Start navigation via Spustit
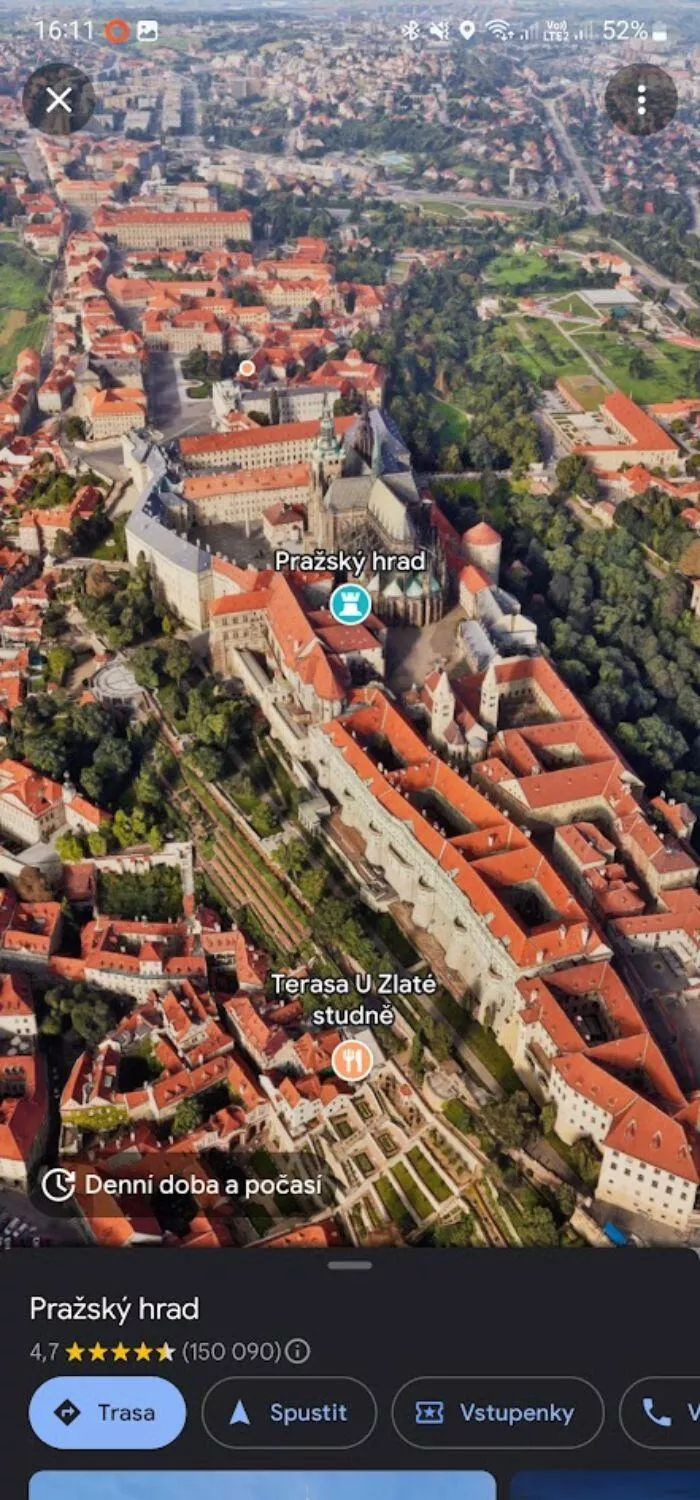 point(289,1412)
